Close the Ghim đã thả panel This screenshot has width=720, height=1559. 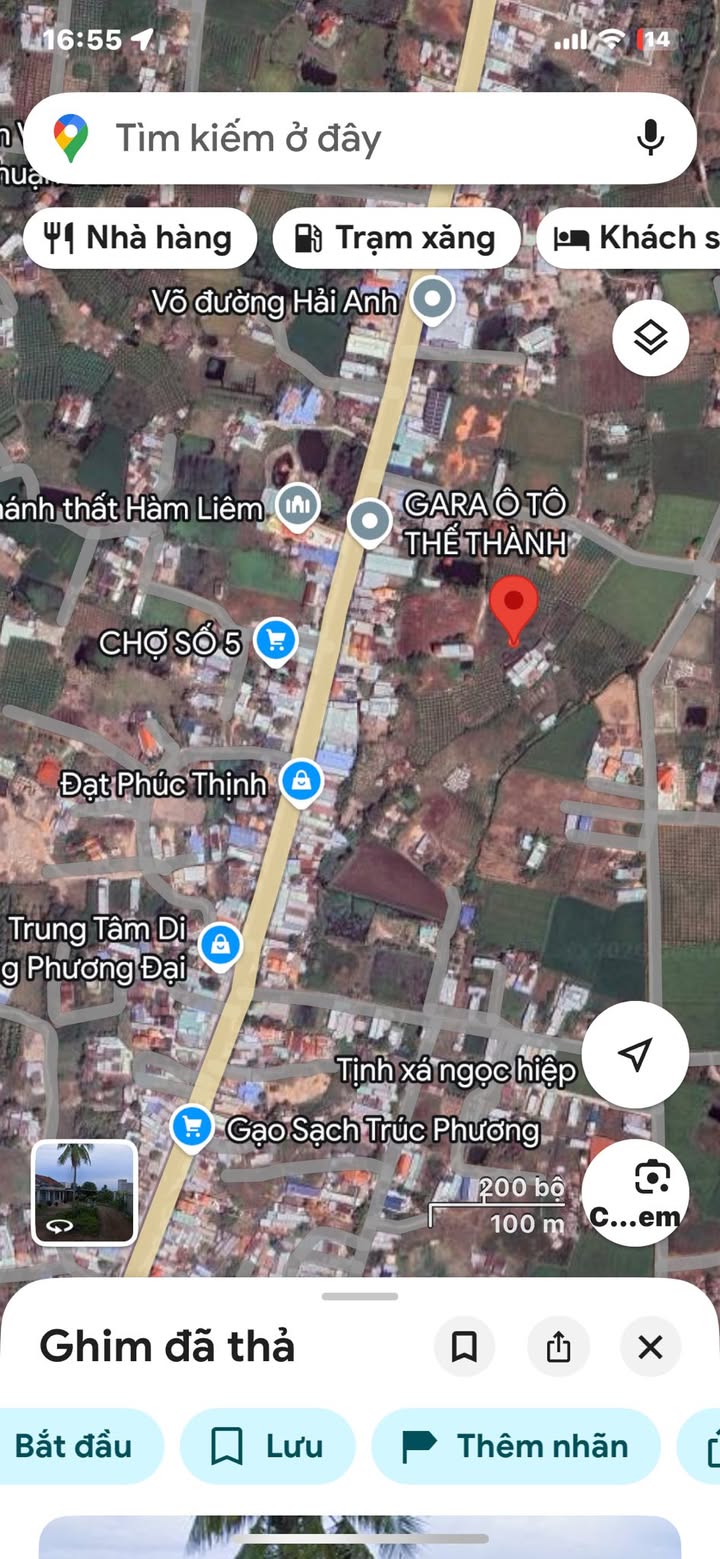tap(650, 1347)
